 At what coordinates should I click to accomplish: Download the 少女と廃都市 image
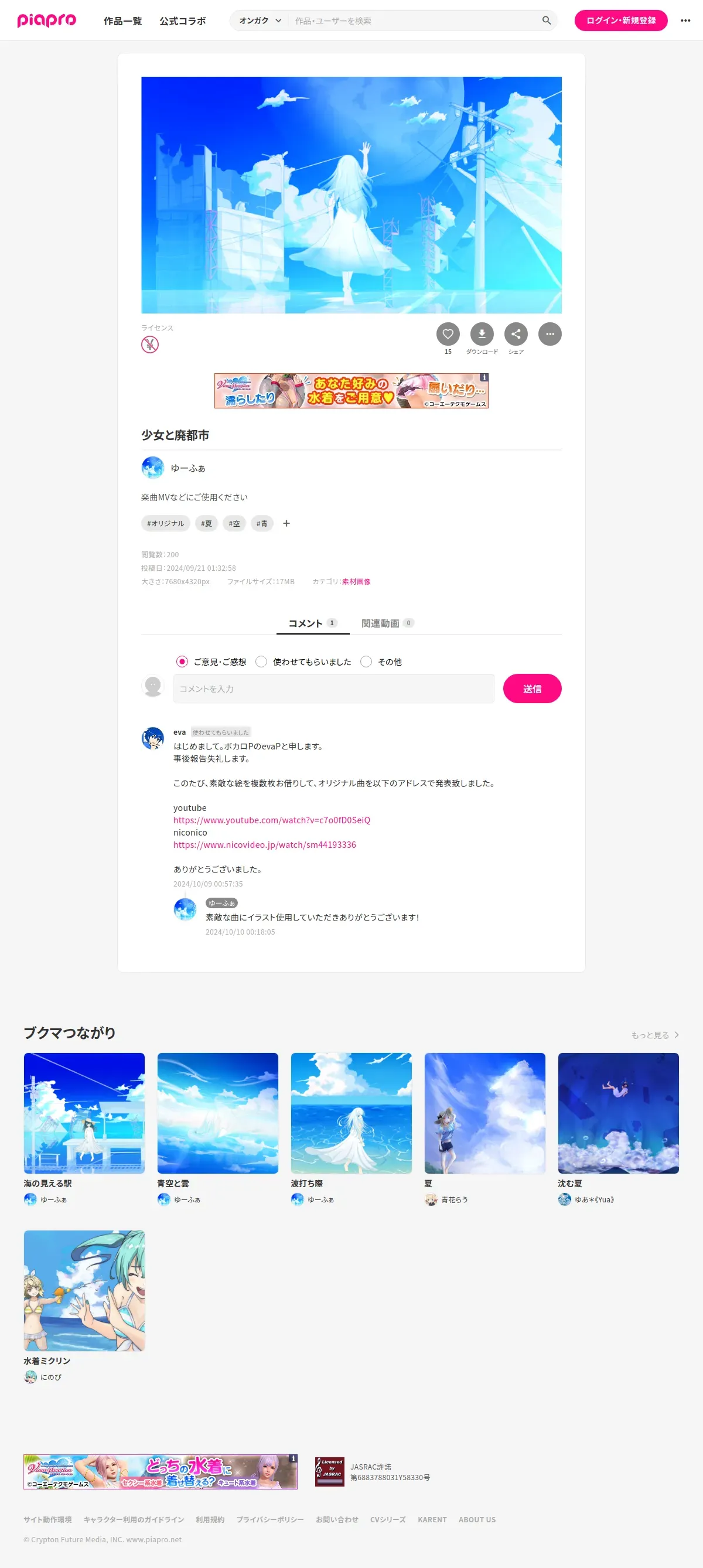pyautogui.click(x=482, y=333)
